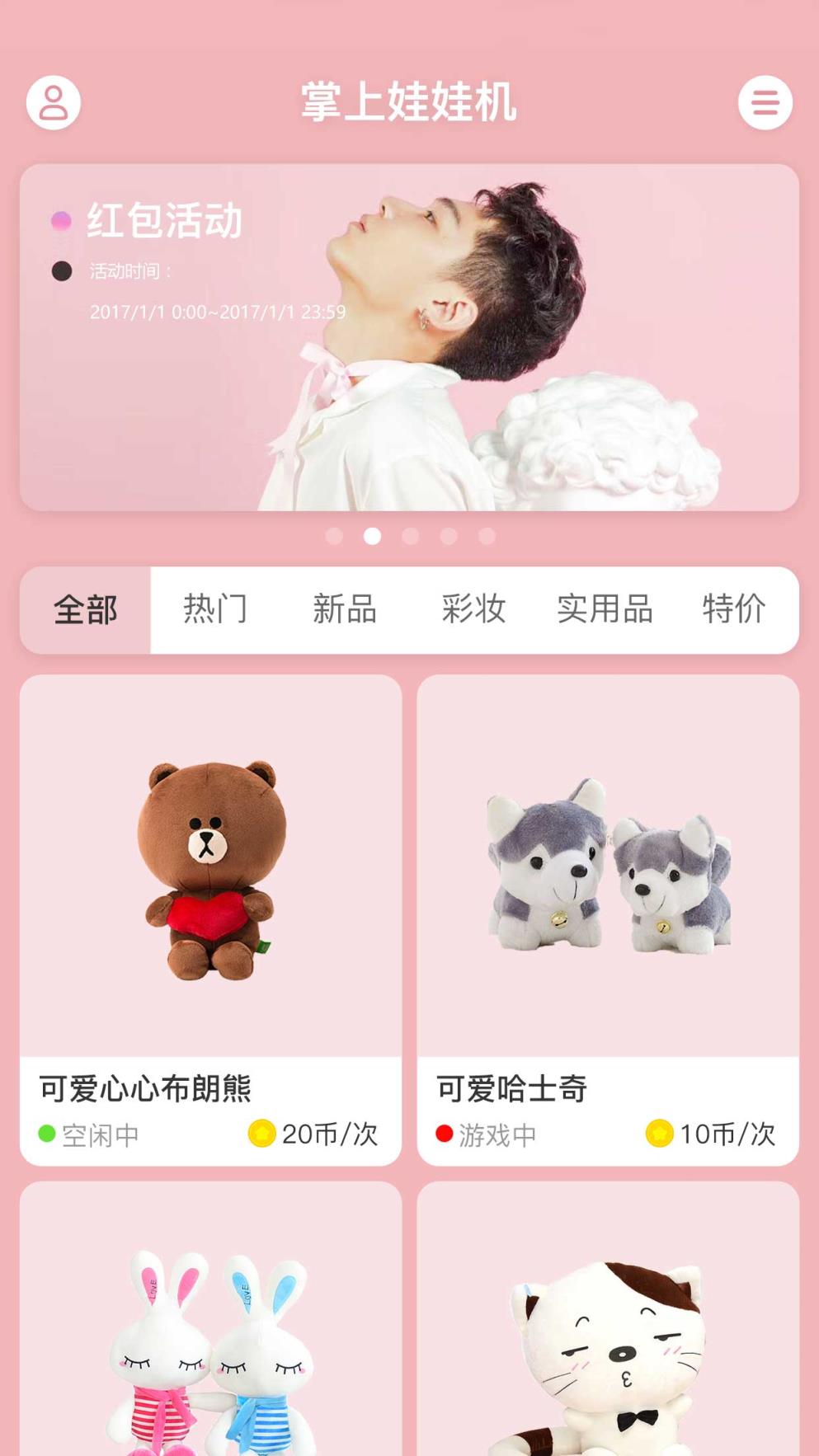This screenshot has height=1456, width=819.
Task: Click the last carousel indicator dot
Action: (x=487, y=536)
